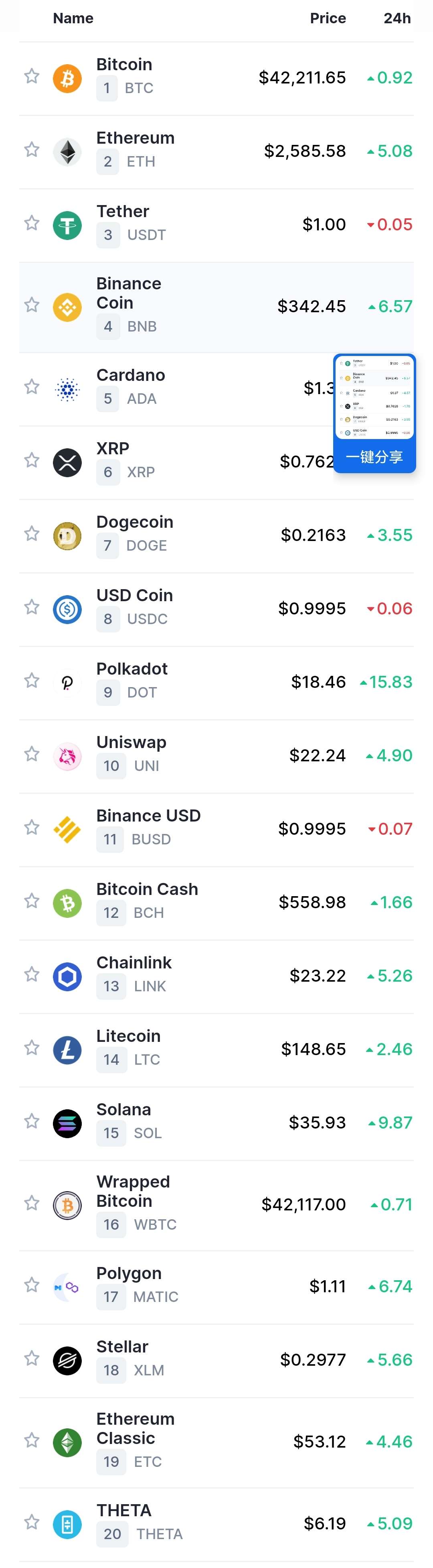The image size is (433, 1568).
Task: Favorite Dogecoin using its star icon
Action: tap(32, 534)
